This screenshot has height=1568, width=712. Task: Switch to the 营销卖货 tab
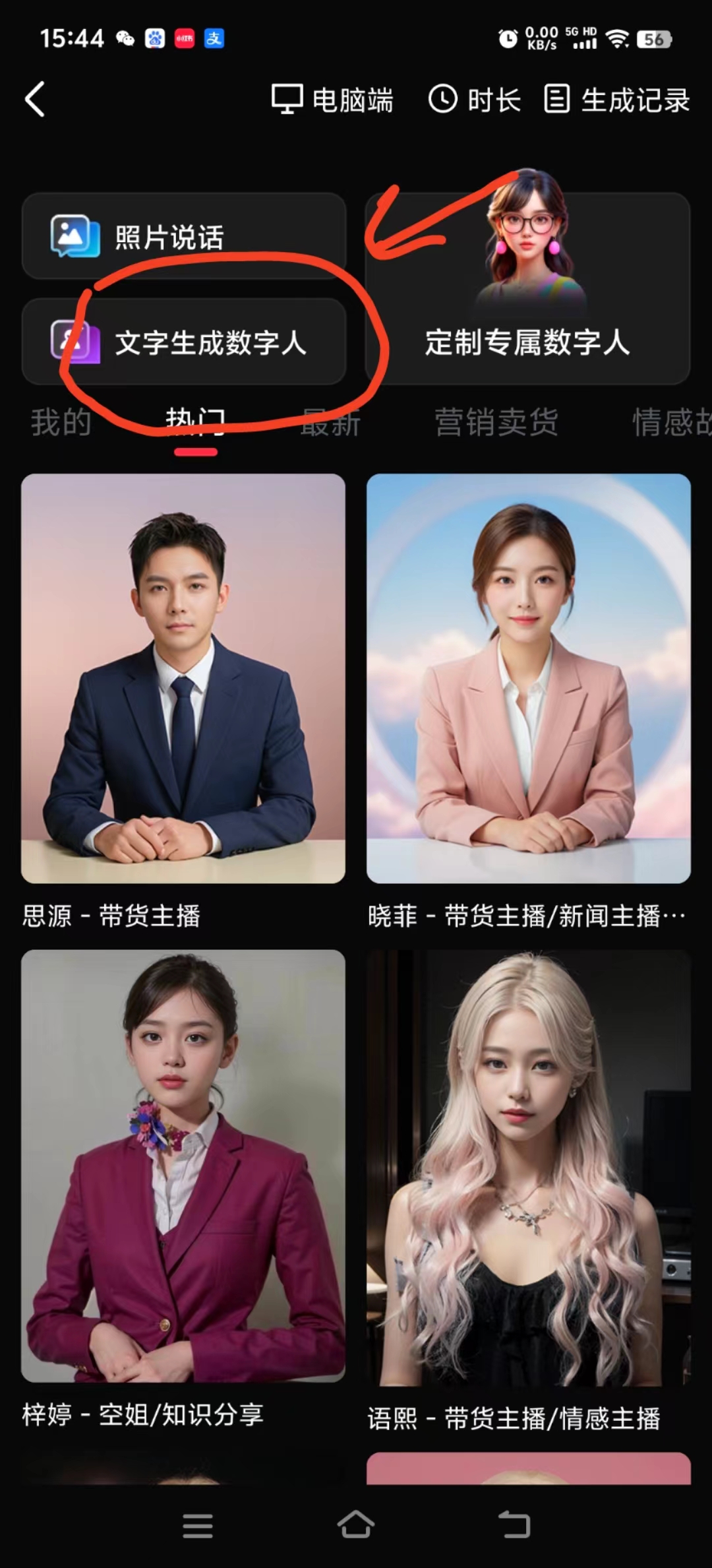[496, 422]
